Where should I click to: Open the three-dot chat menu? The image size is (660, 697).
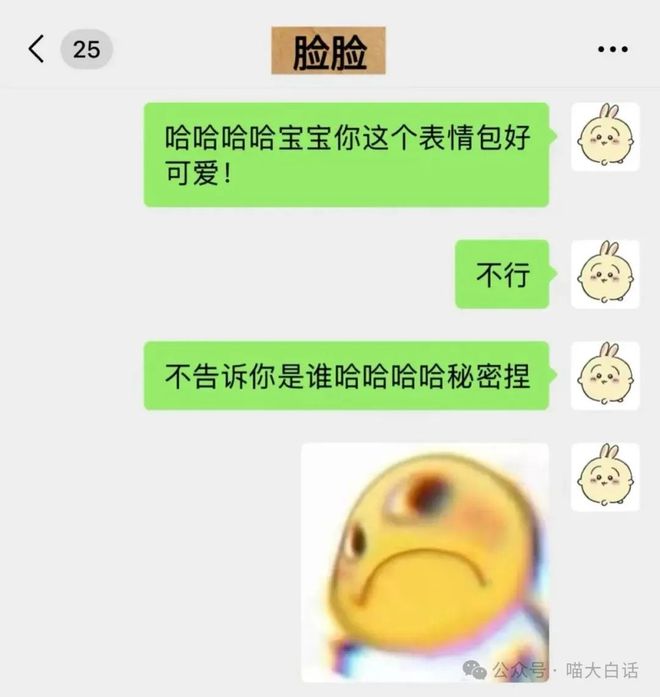[612, 49]
